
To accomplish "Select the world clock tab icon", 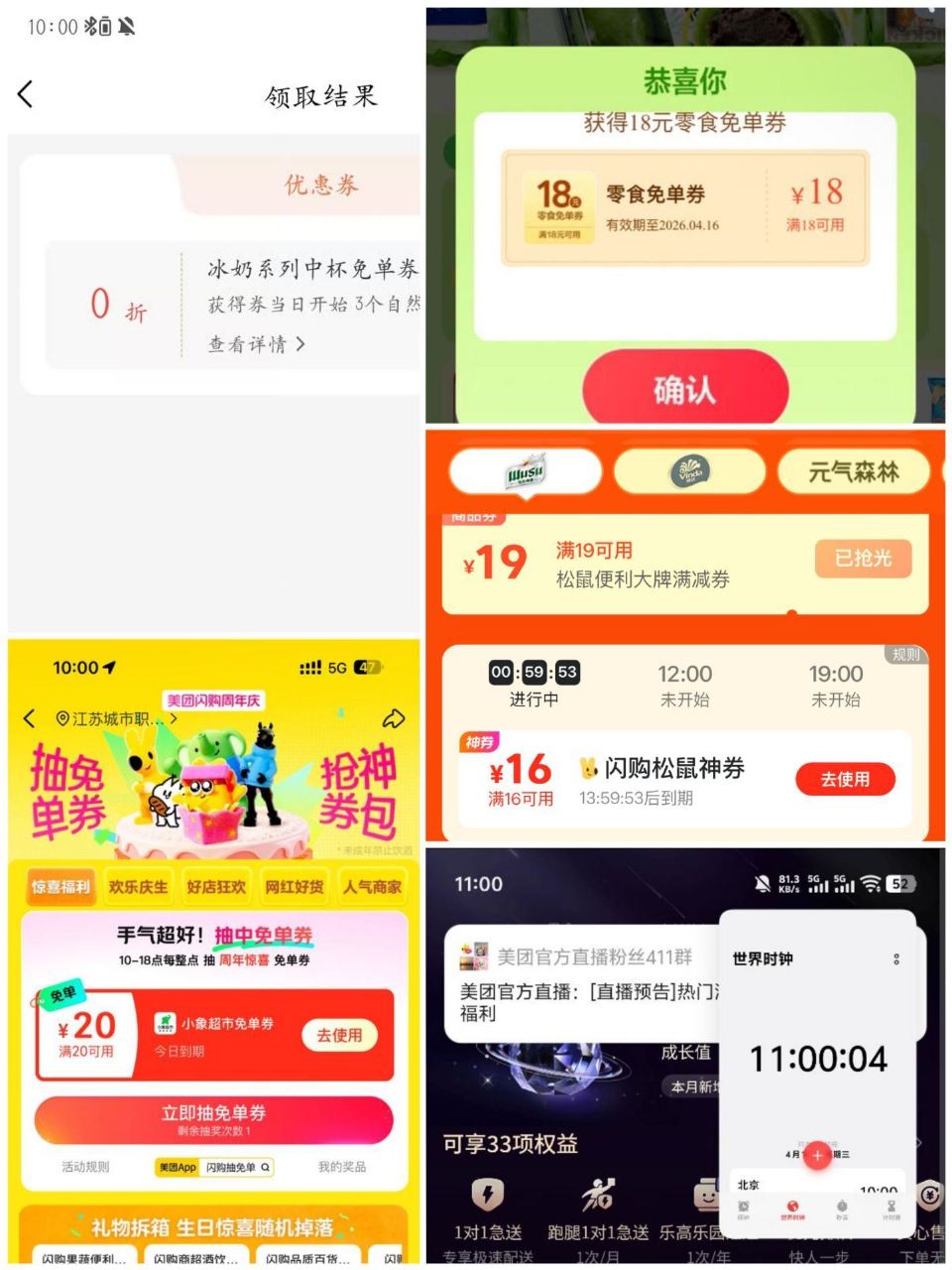I will click(791, 1205).
